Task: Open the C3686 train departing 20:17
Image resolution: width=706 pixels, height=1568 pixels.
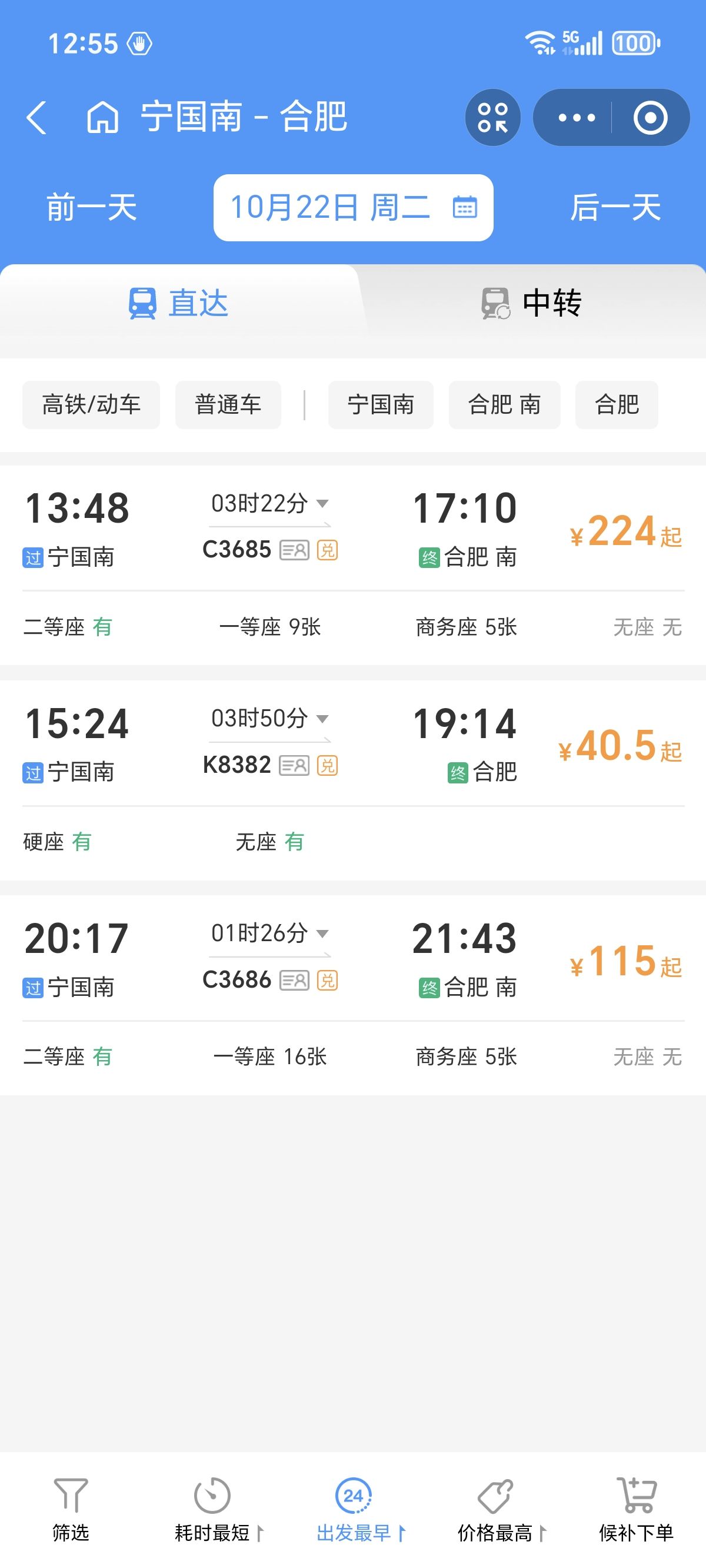Action: 353,995
